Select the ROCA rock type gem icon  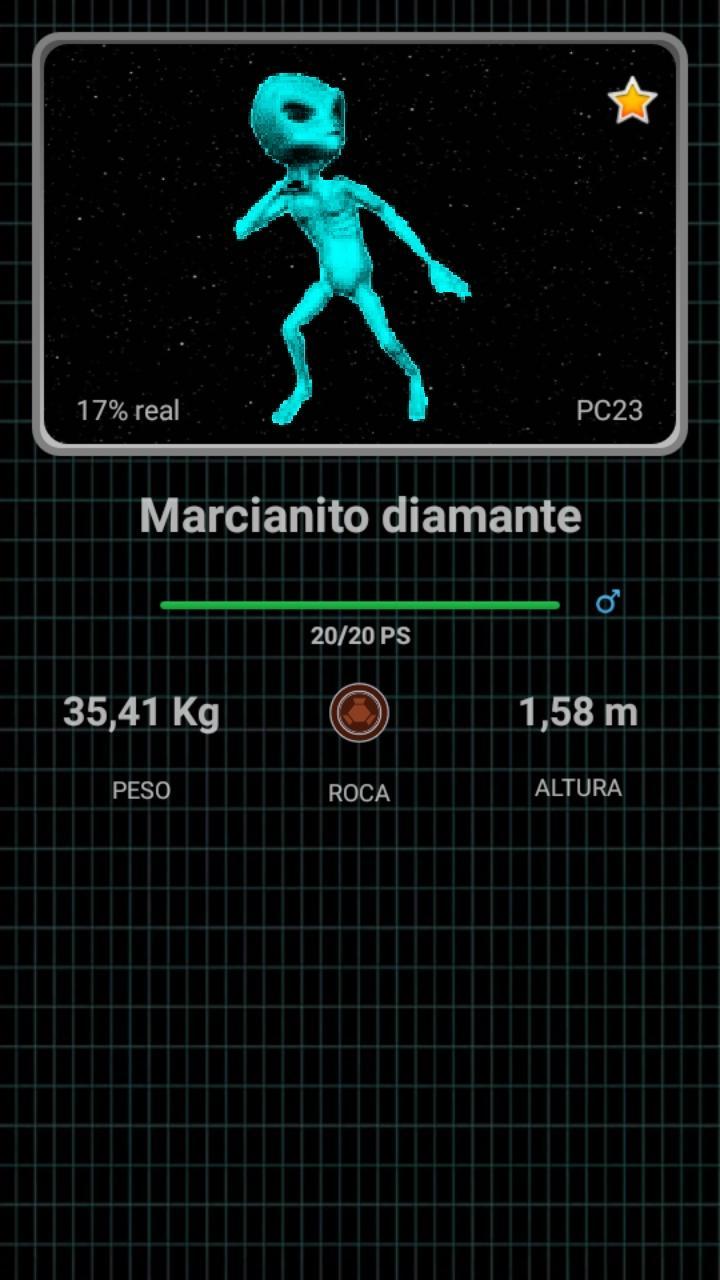tap(359, 711)
